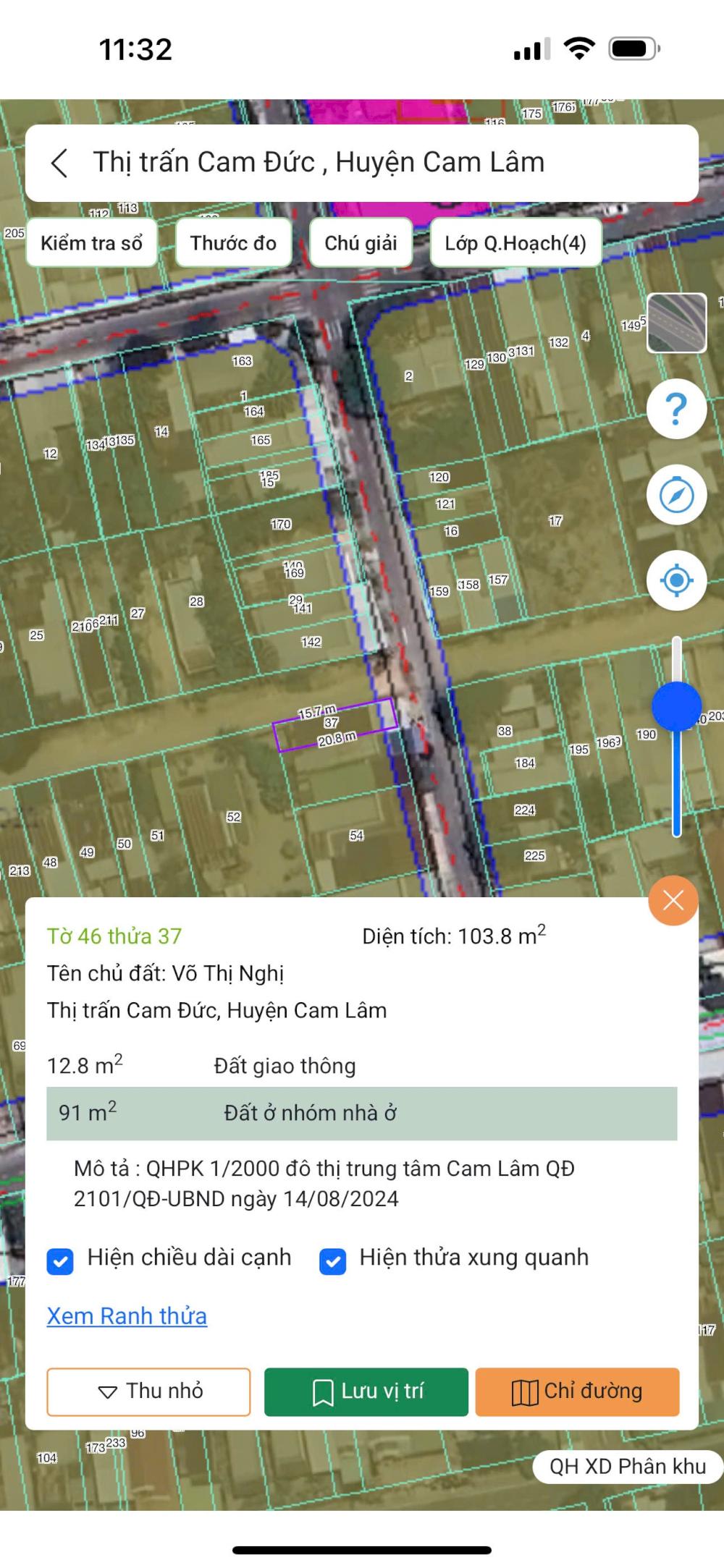Open the Chú giải legend
This screenshot has height=1568, width=724.
pyautogui.click(x=361, y=243)
